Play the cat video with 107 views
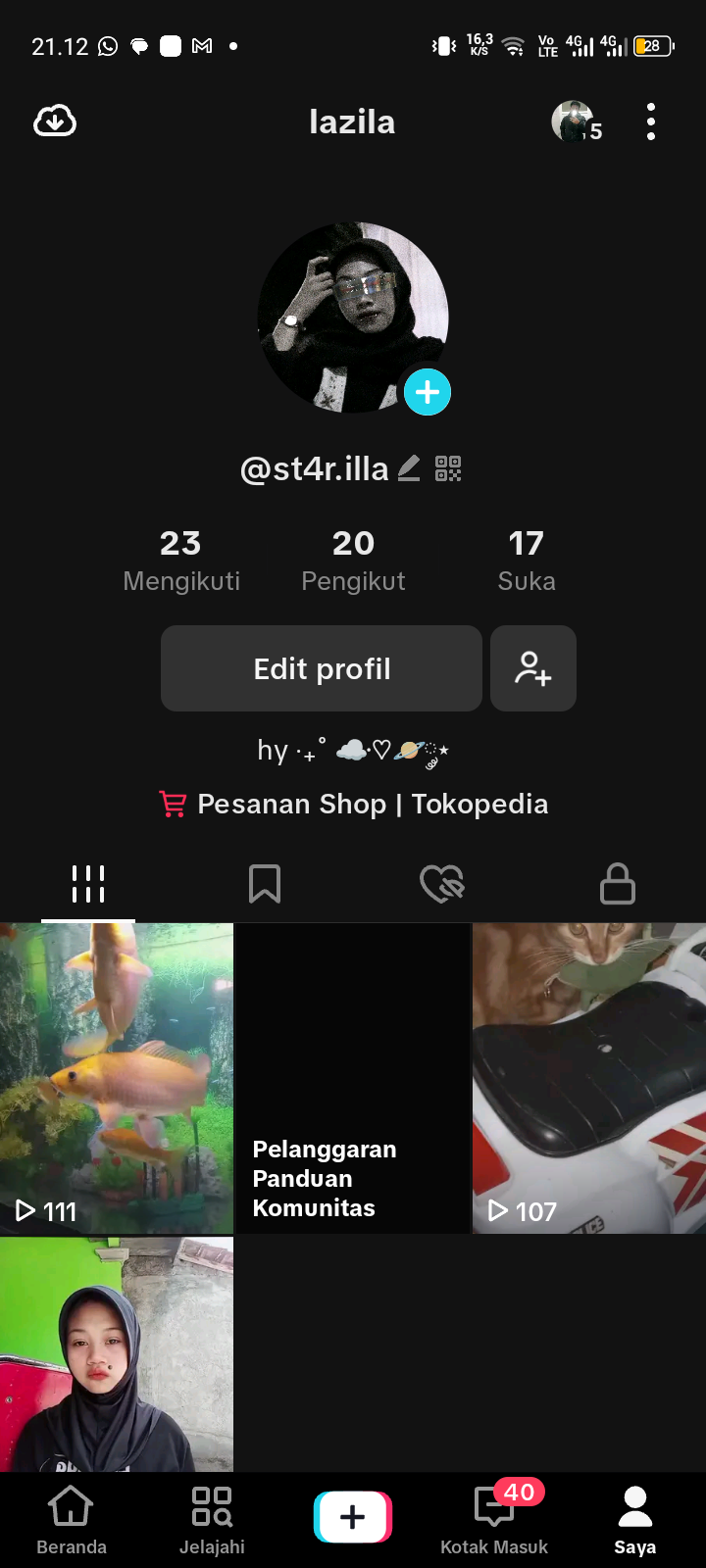The image size is (706, 1568). point(589,1077)
